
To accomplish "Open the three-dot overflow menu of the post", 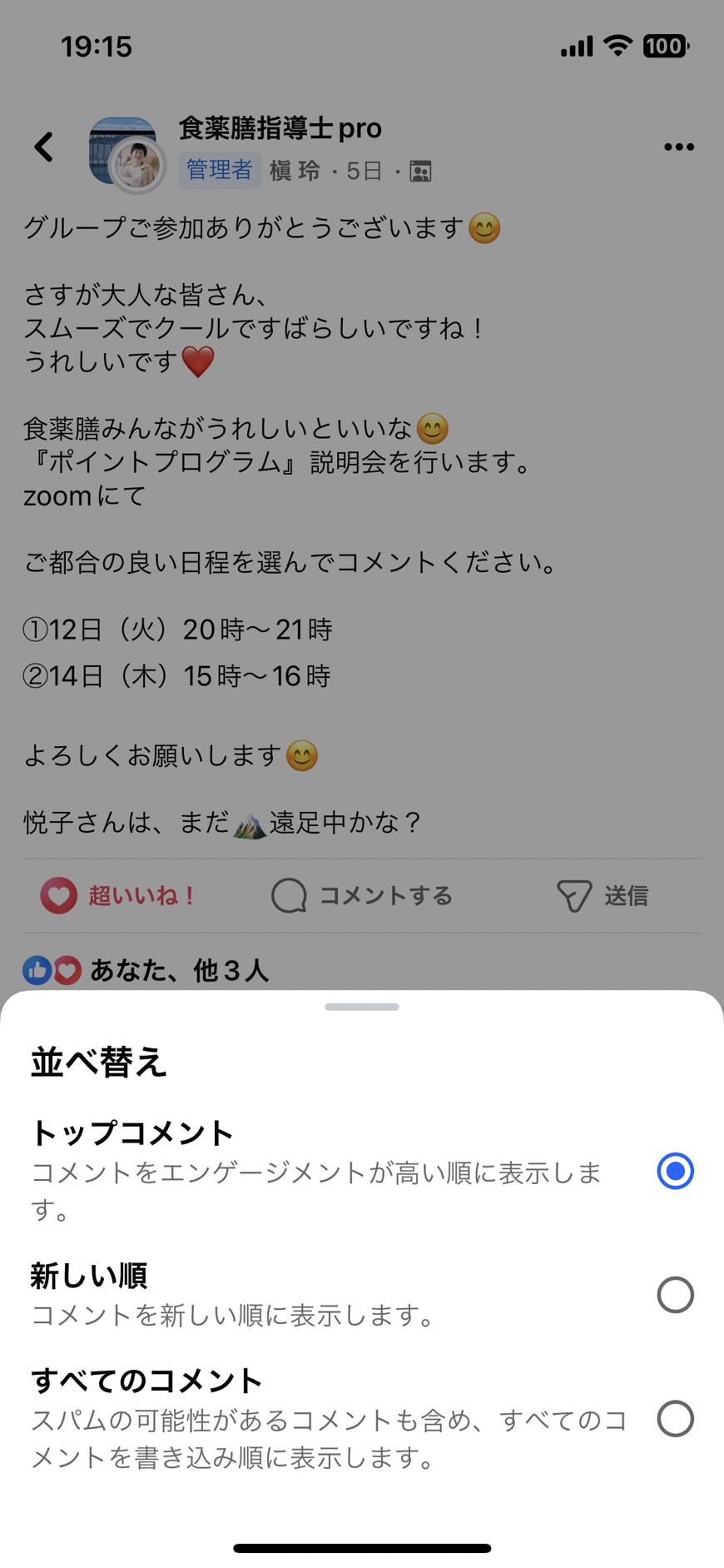I will pos(678,147).
